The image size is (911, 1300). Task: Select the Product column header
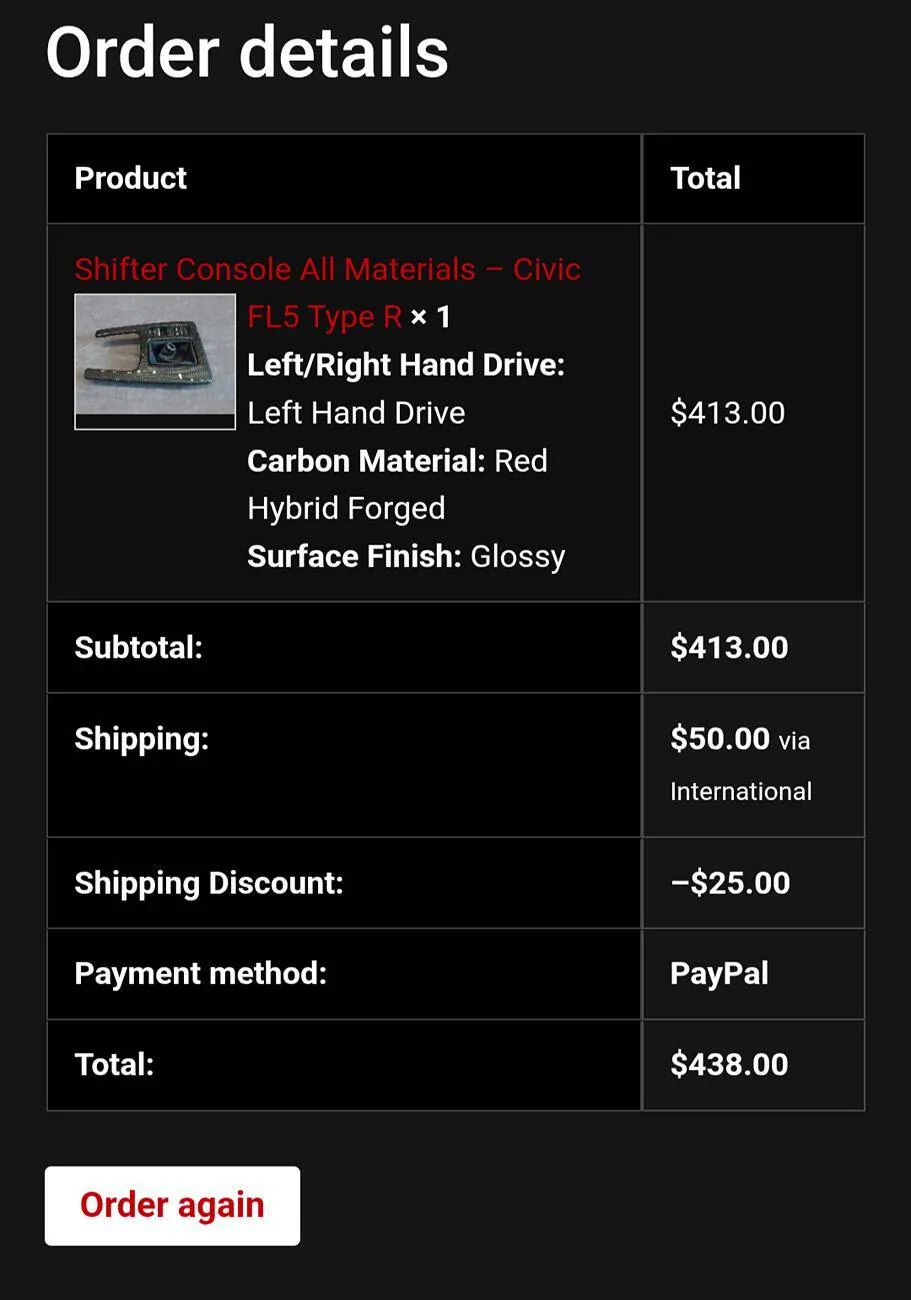tap(130, 178)
